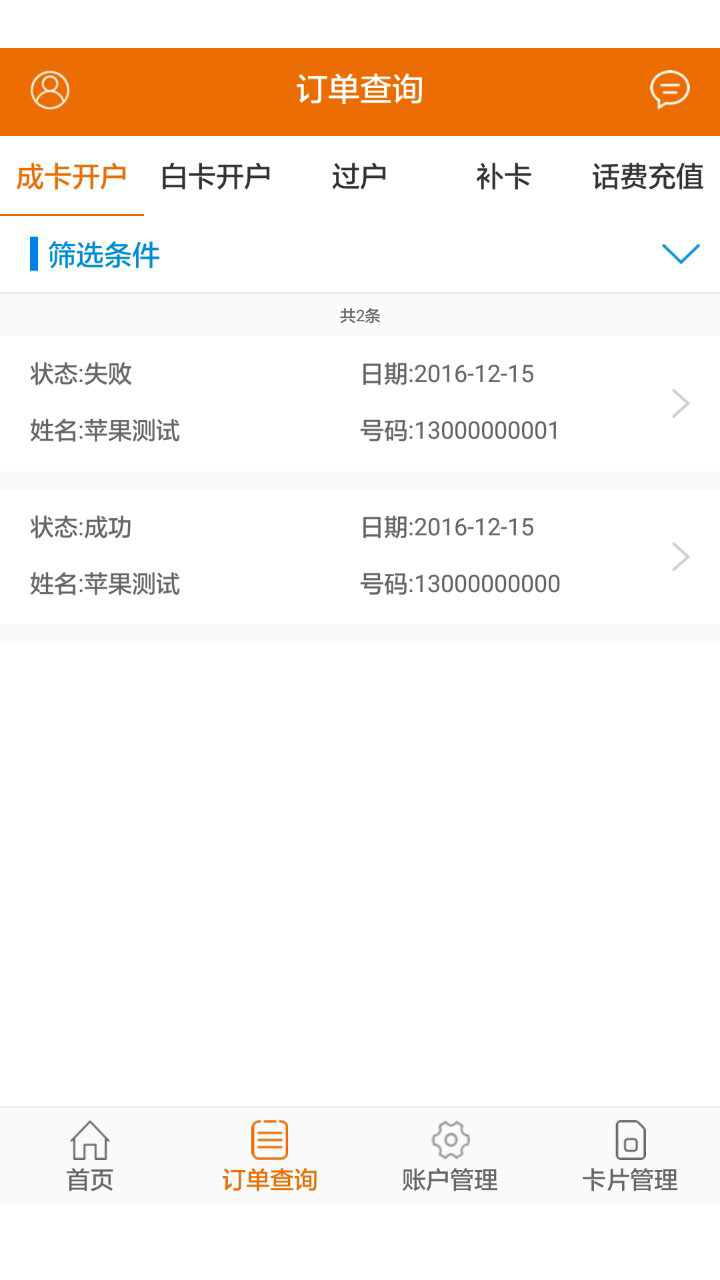
Task: Switch to the 白卡开户 tab
Action: pyautogui.click(x=216, y=177)
